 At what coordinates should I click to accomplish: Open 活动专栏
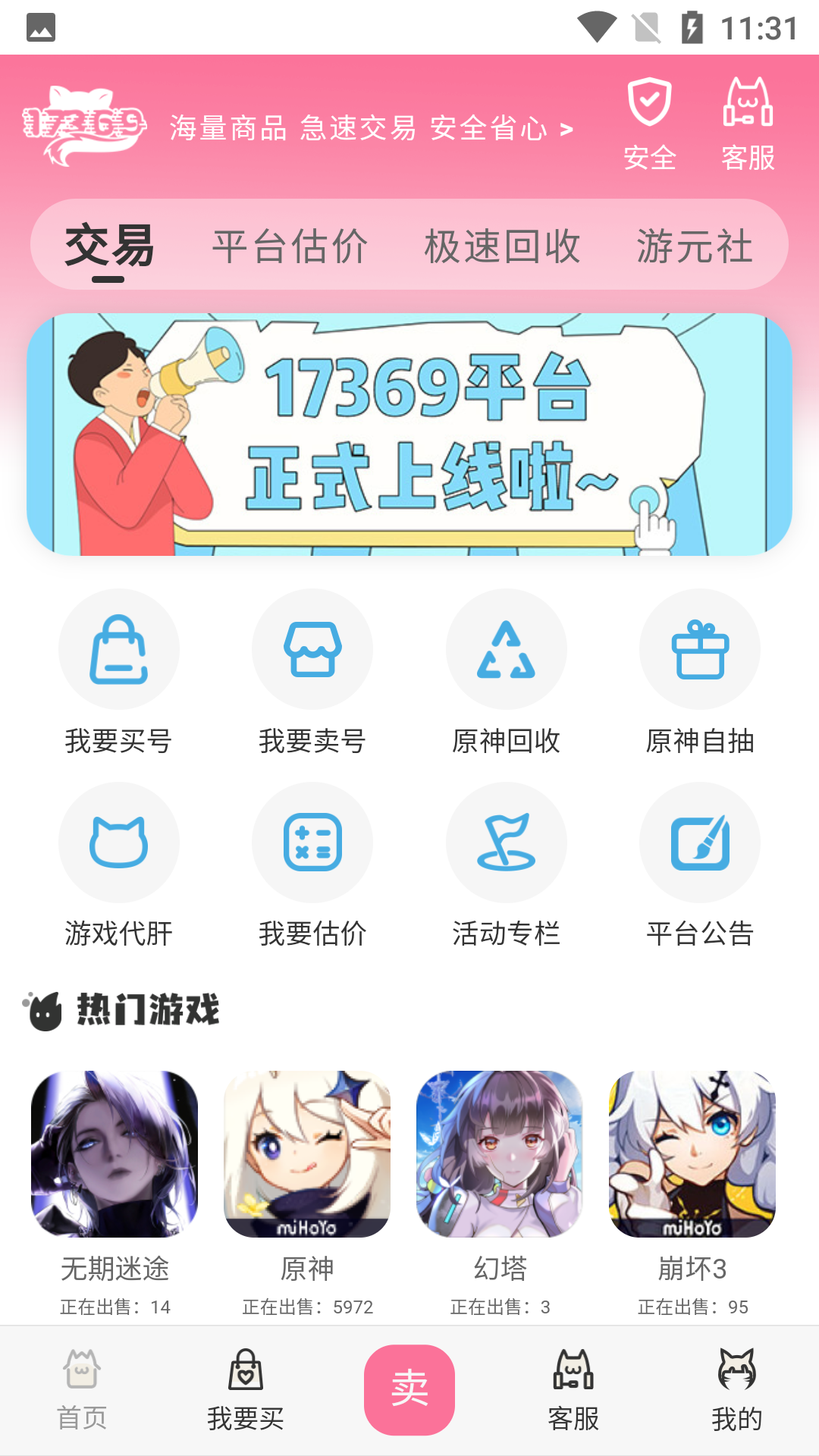pyautogui.click(x=506, y=866)
